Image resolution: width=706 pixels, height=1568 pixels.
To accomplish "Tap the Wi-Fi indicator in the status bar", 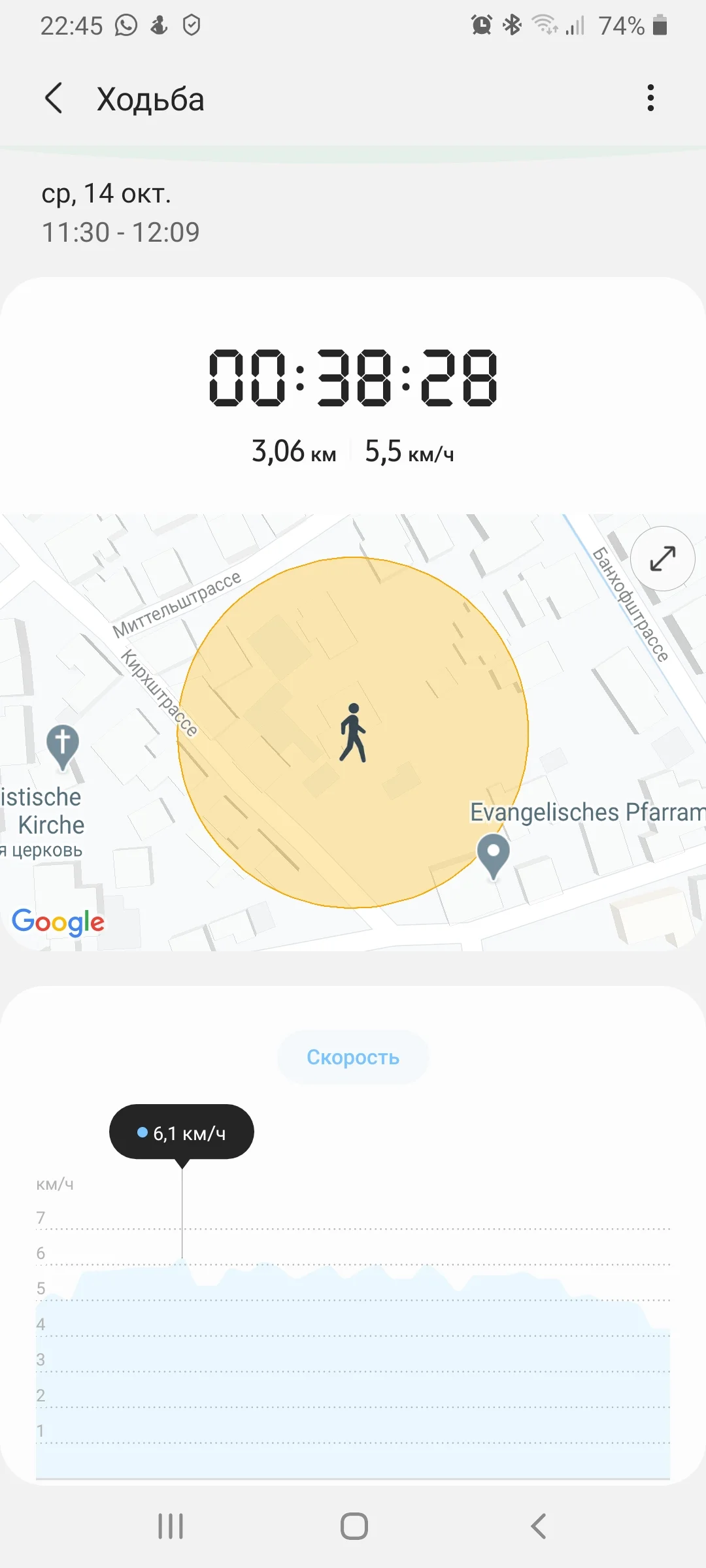I will click(544, 25).
